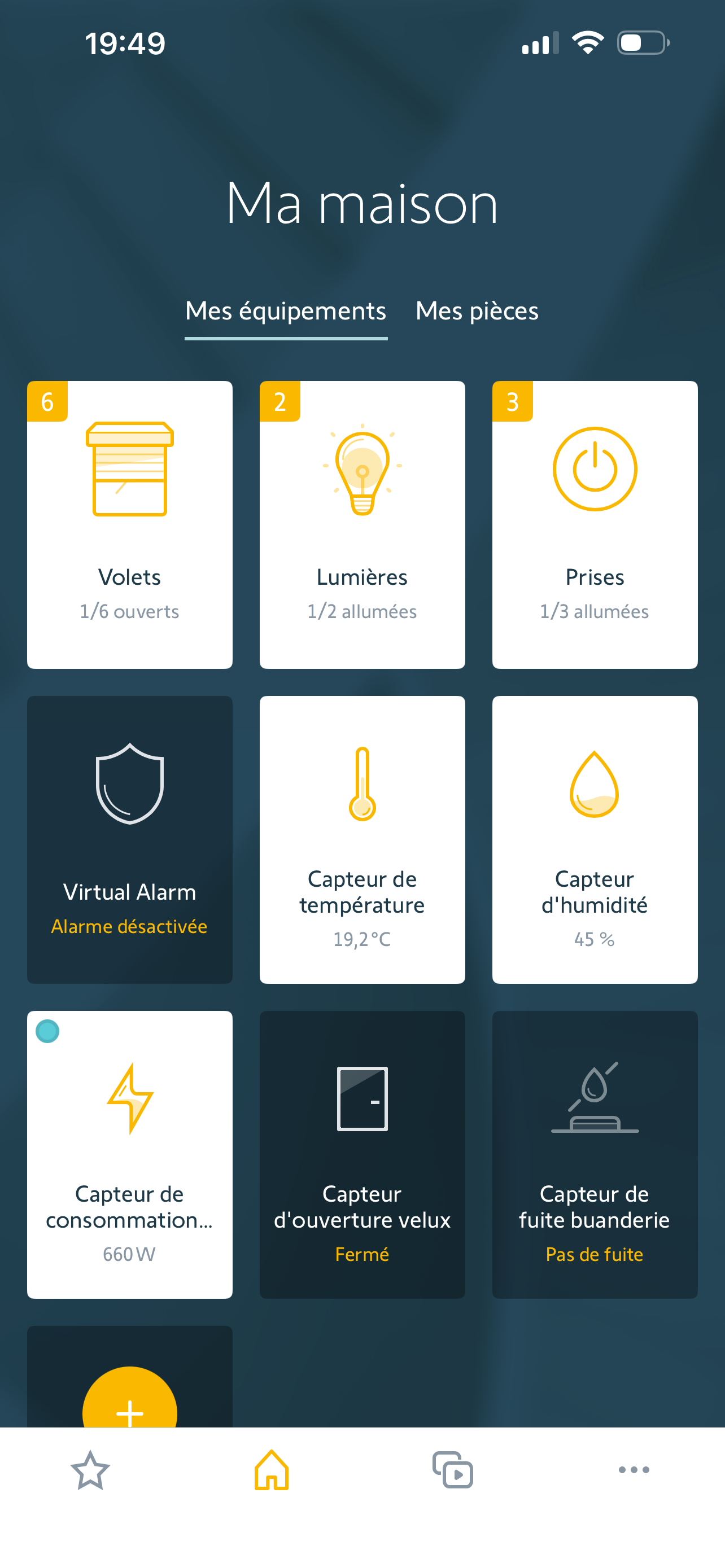Open Capteur de fuite buanderie tile
725x1568 pixels.
point(595,1155)
